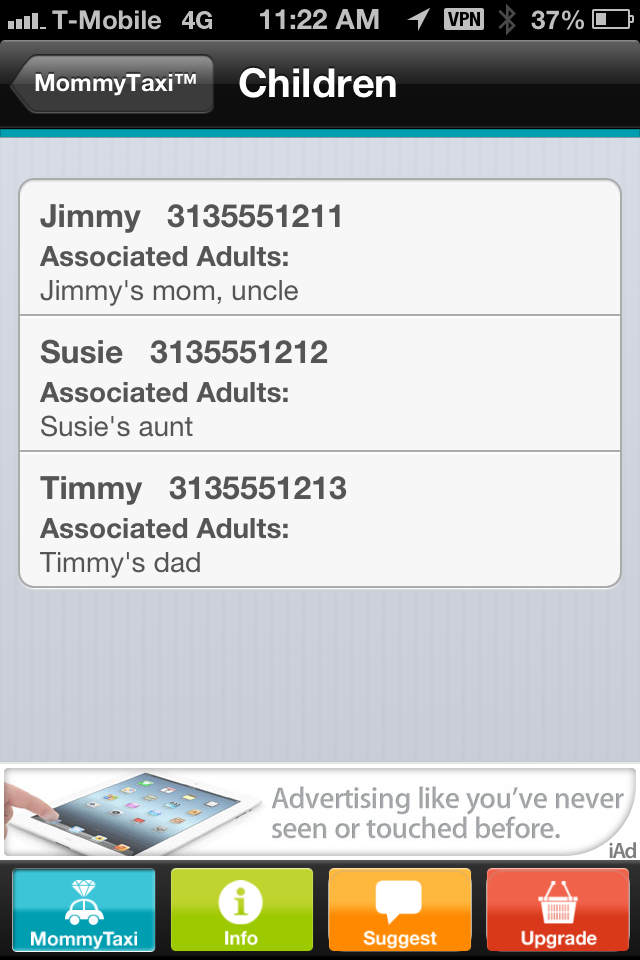Open the Info tab
Viewport: 640px width, 960px height.
tap(241, 910)
